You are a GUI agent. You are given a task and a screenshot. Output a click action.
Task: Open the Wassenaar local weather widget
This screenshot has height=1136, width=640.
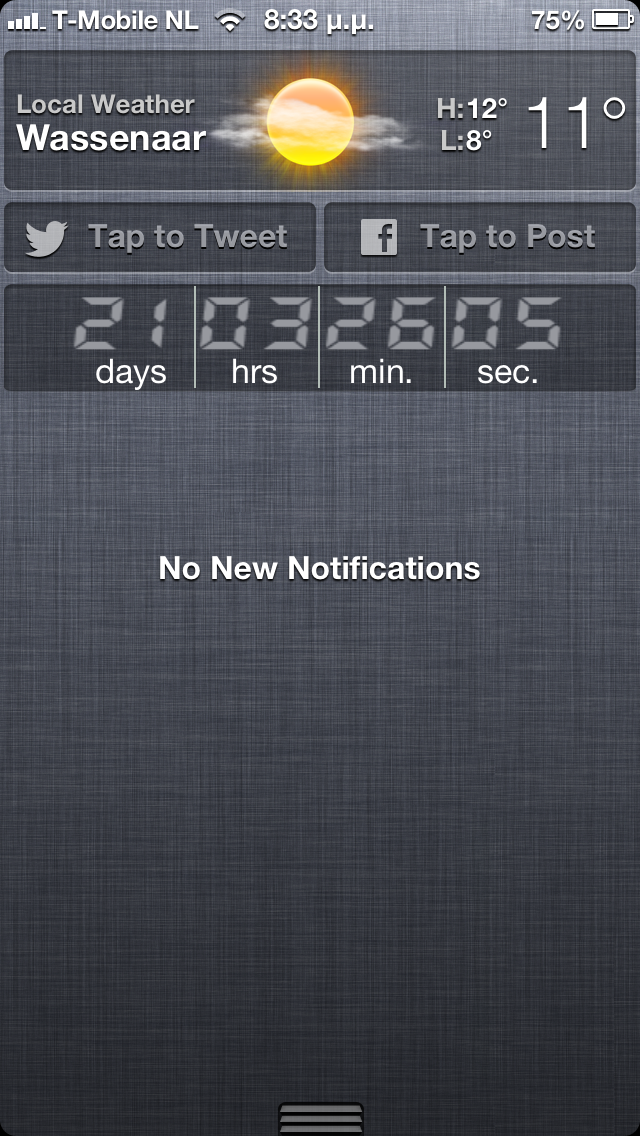(320, 121)
